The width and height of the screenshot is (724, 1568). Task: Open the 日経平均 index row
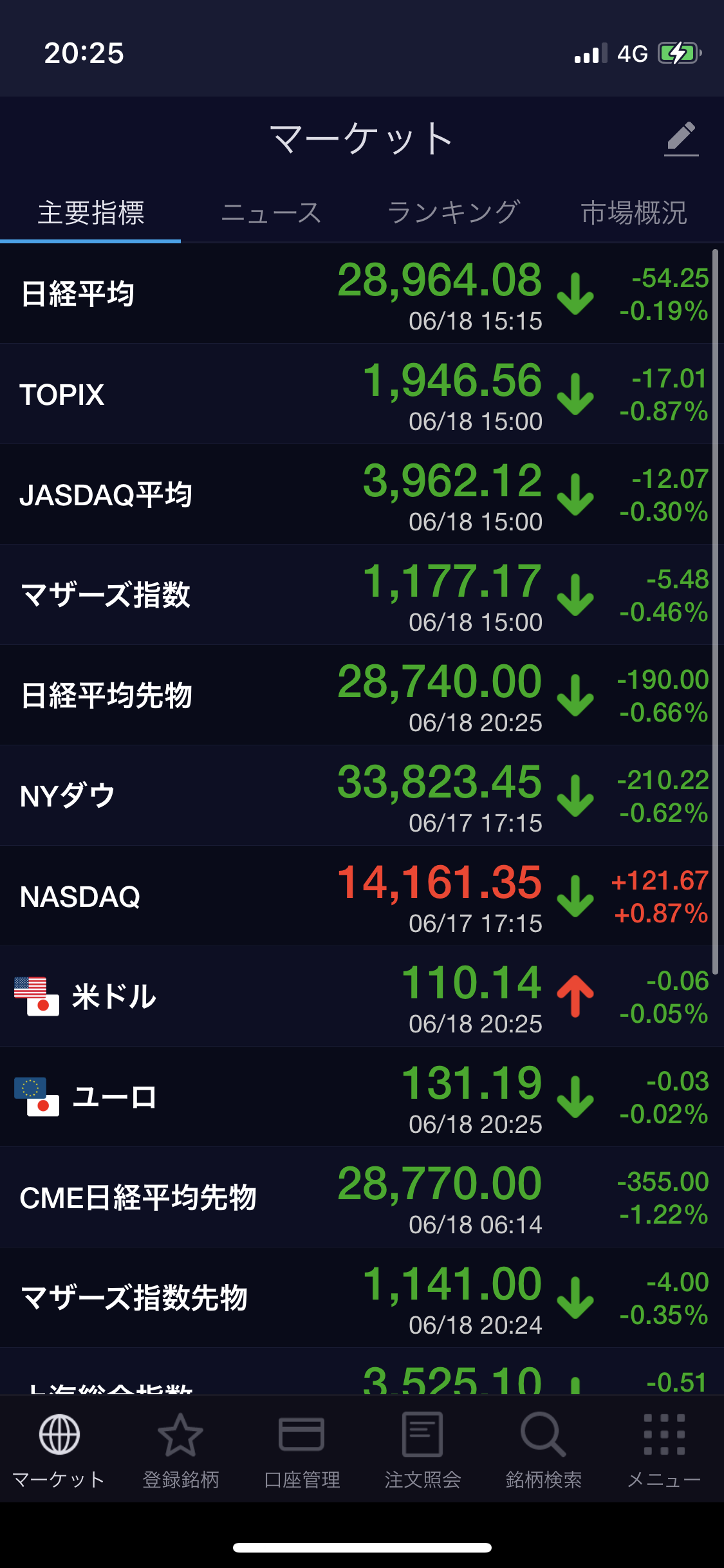(x=360, y=294)
